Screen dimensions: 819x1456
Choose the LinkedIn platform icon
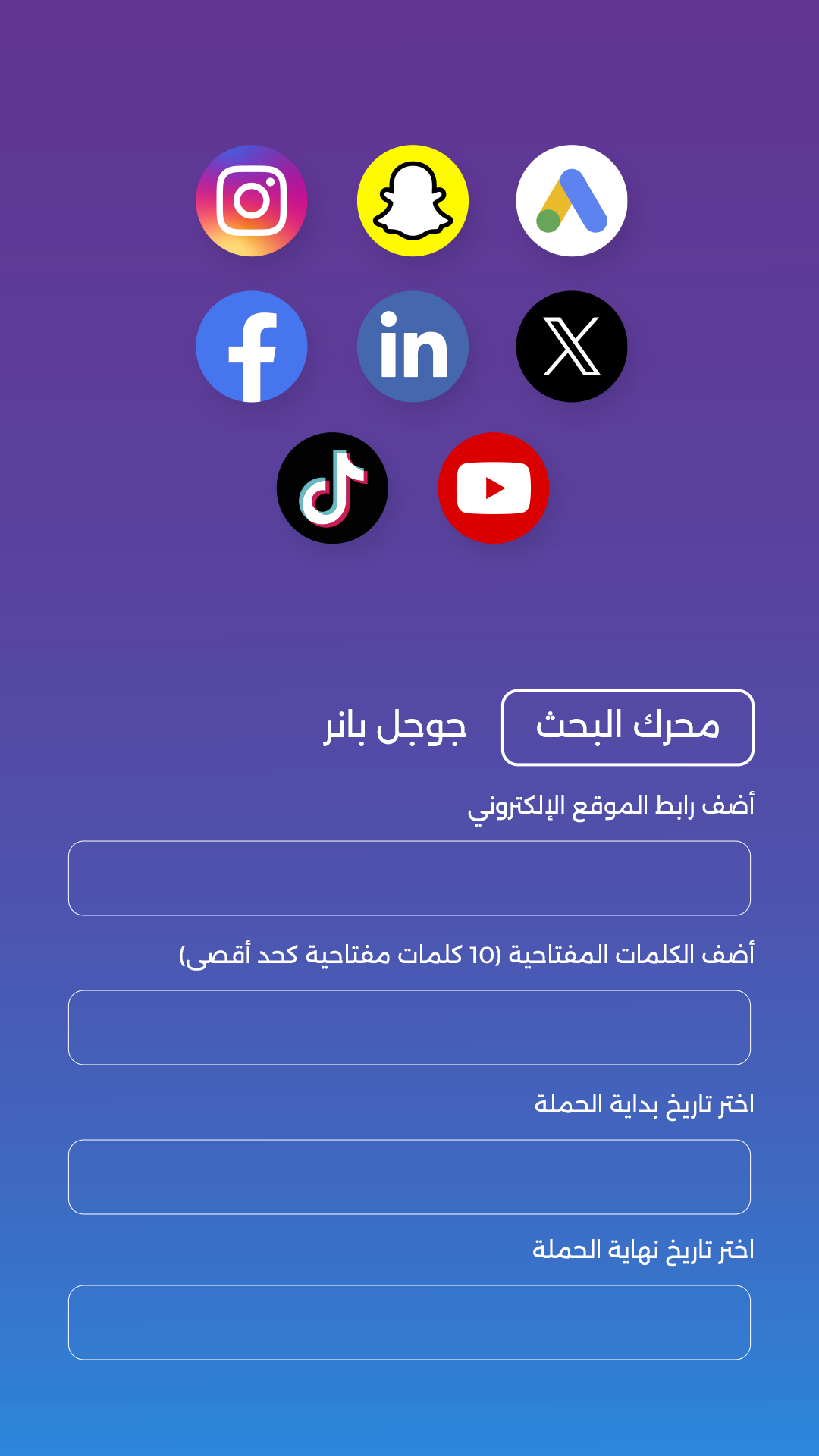(x=413, y=347)
